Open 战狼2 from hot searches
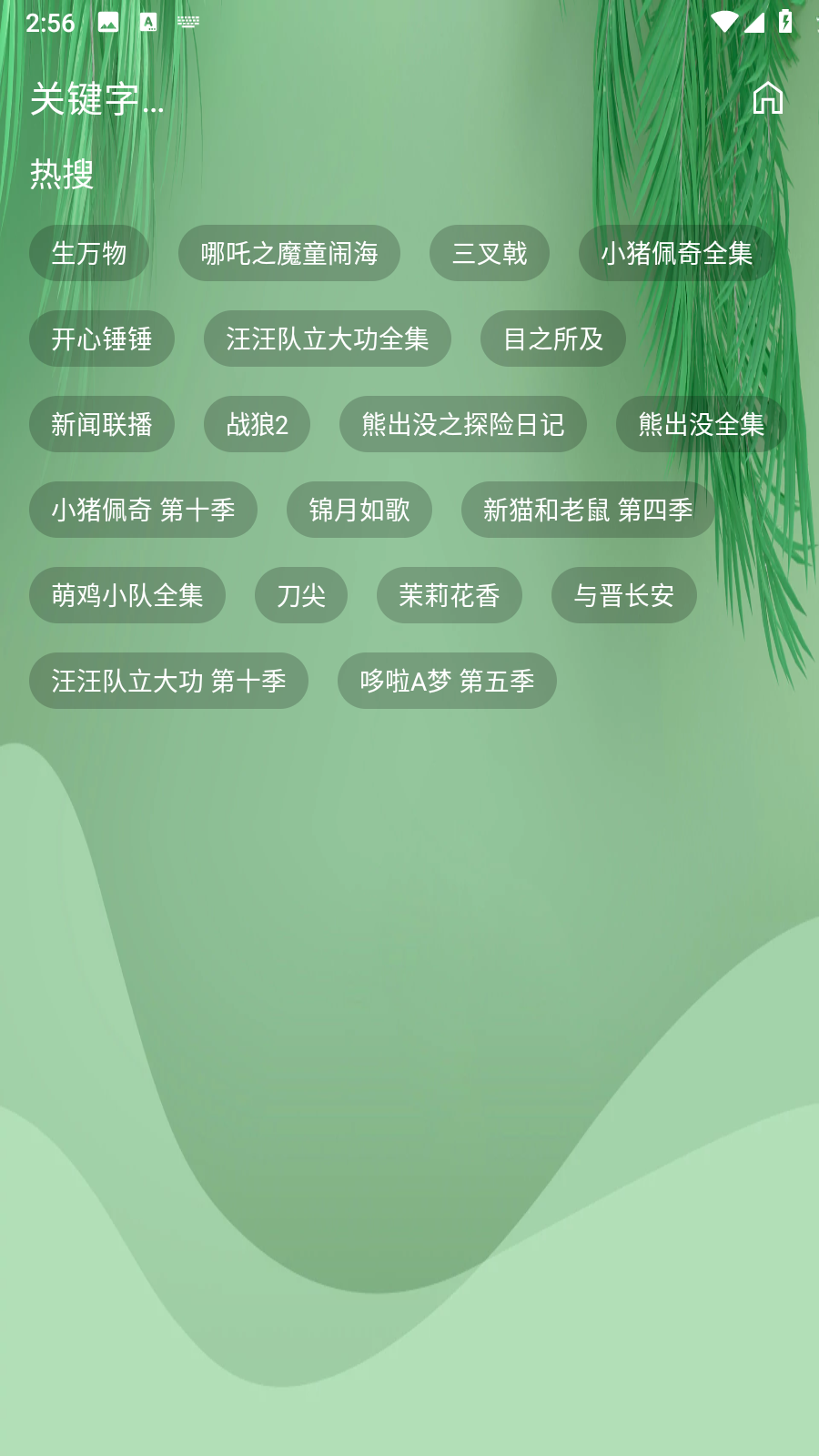 [x=258, y=424]
